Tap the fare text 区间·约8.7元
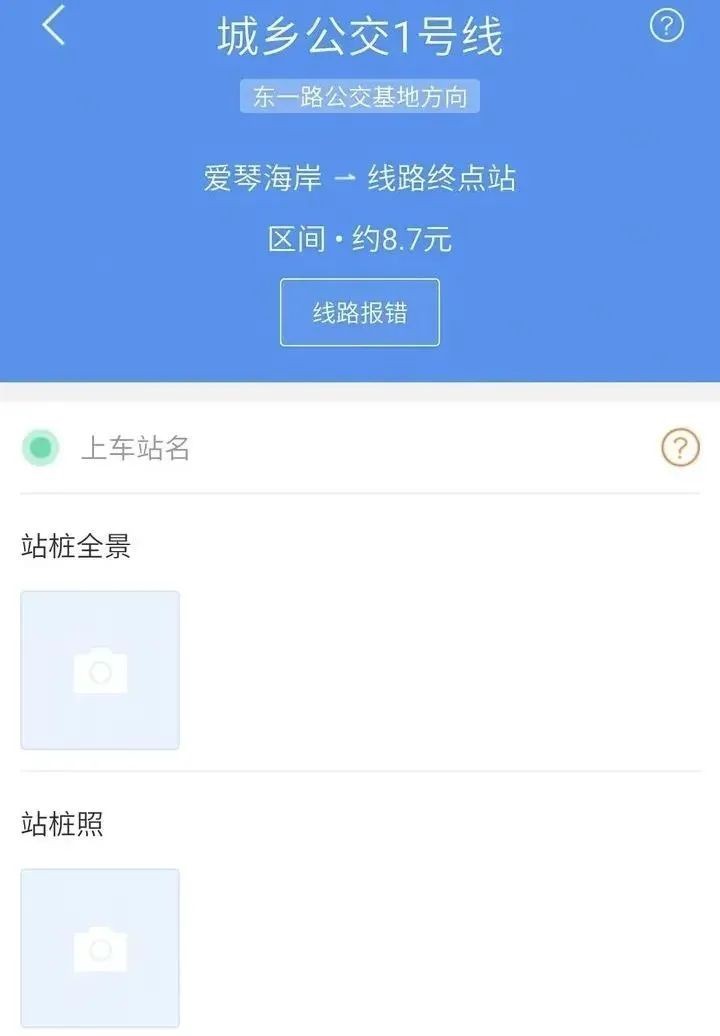 (359, 237)
